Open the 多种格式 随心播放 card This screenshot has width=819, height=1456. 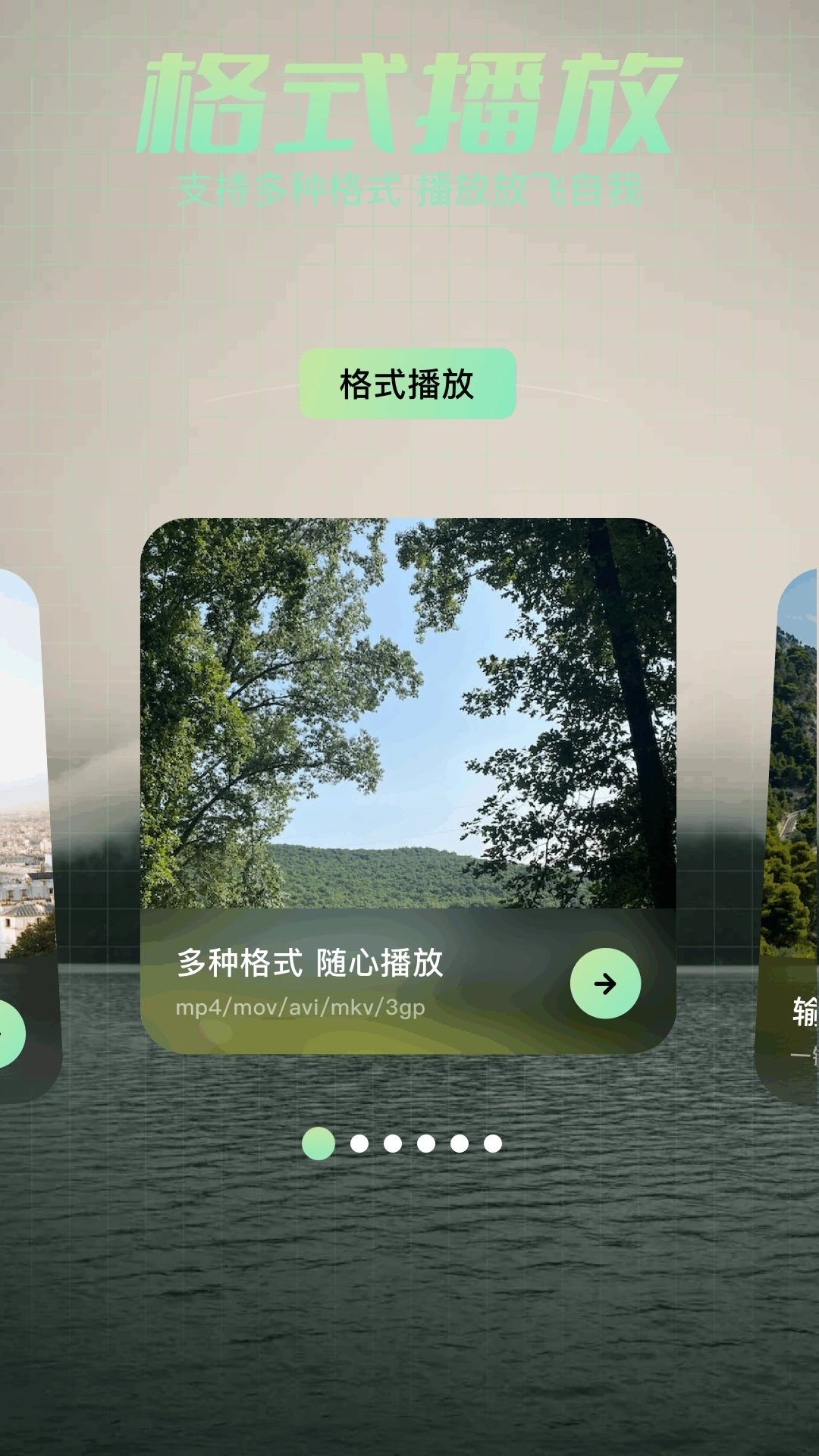tap(408, 786)
